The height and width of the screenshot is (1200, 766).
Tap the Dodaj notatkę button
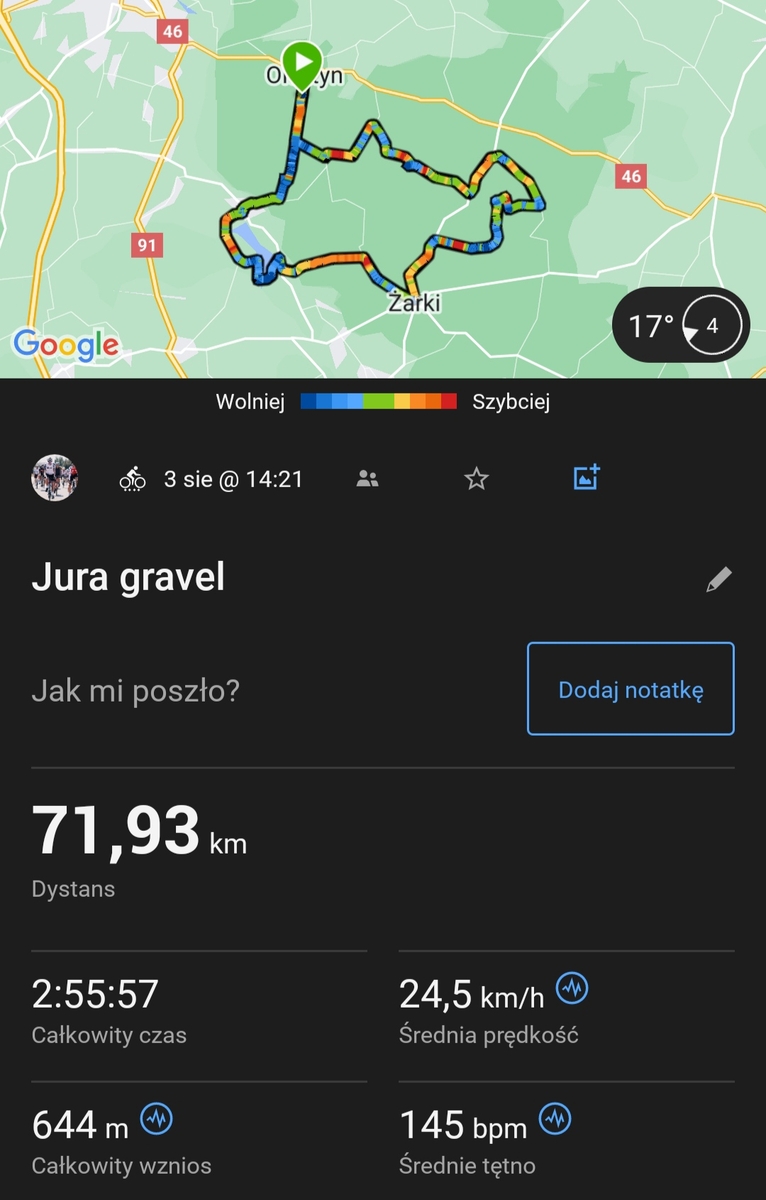point(630,689)
